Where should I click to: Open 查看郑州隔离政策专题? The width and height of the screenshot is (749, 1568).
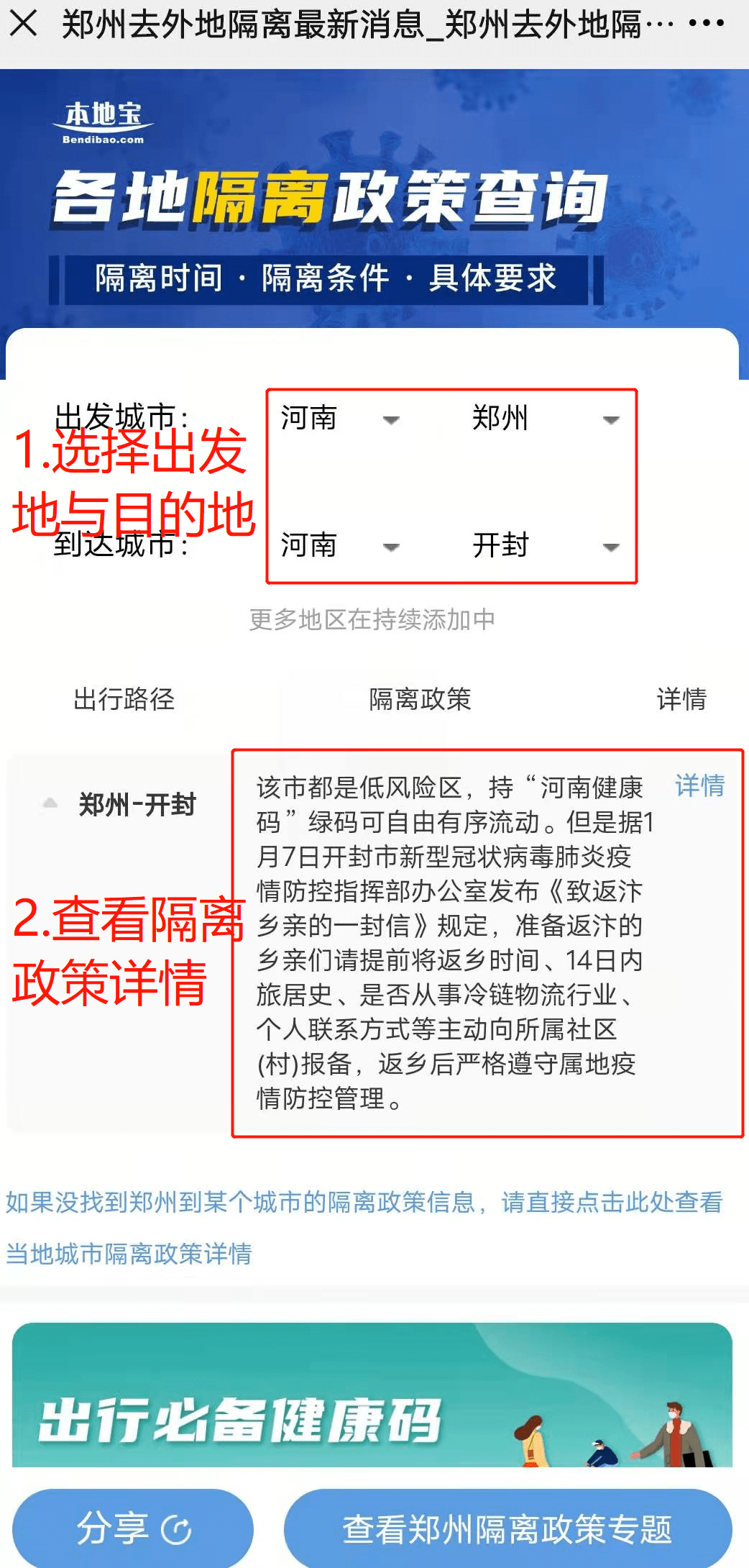click(x=507, y=1528)
